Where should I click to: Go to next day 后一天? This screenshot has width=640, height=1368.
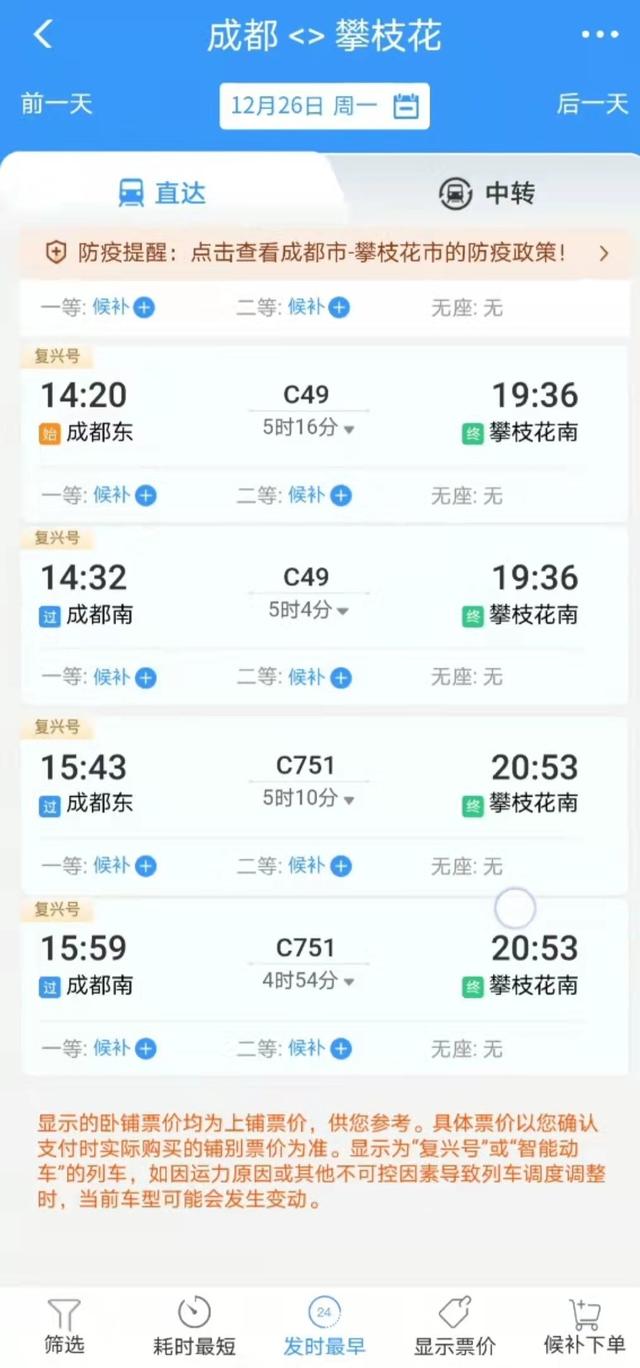[592, 104]
